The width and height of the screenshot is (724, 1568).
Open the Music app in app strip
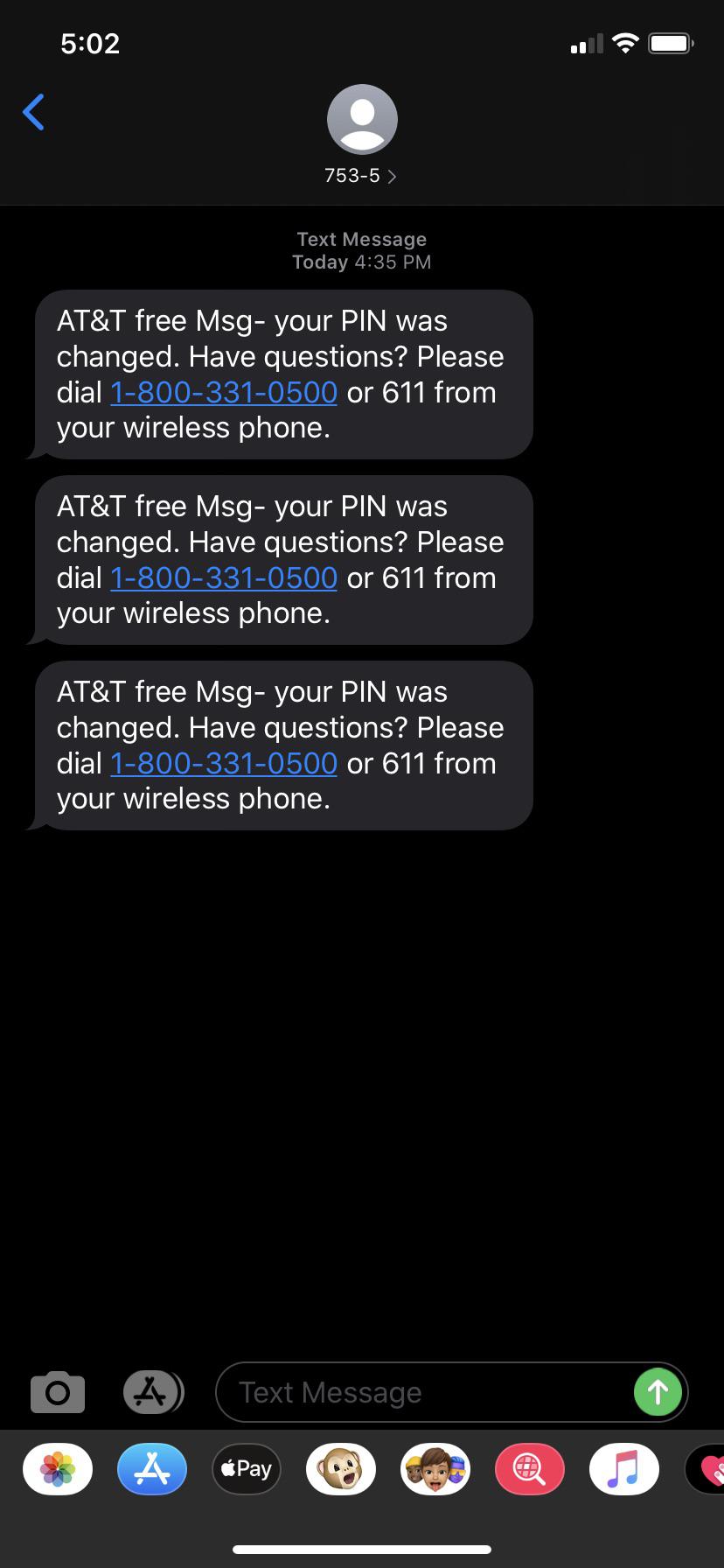pos(624,1469)
